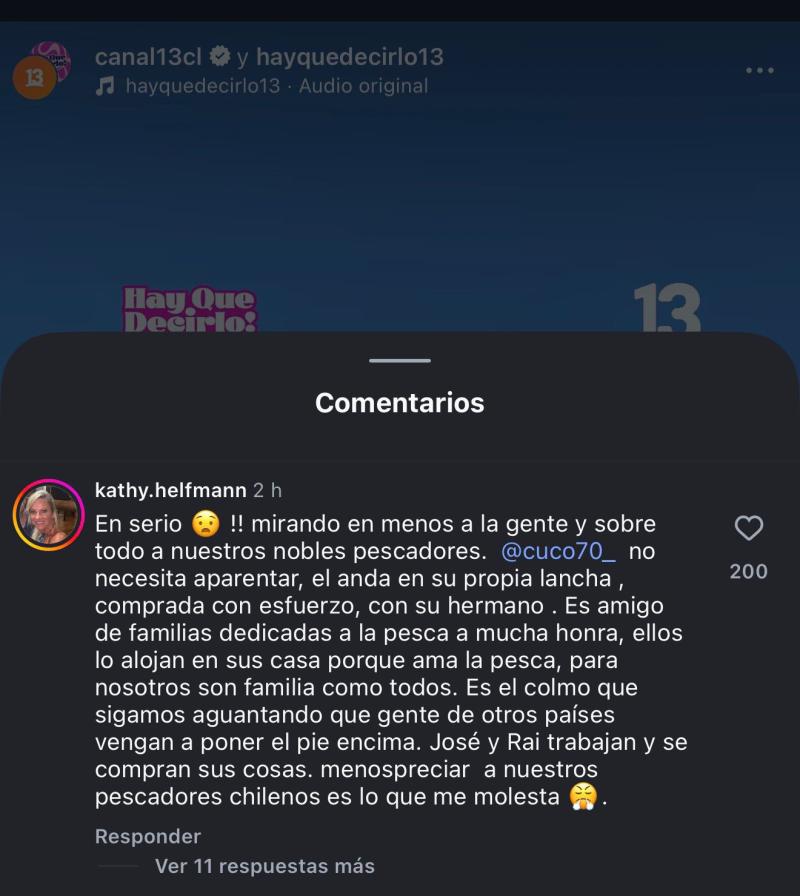Tap the Canal 13 watermark logo
The height and width of the screenshot is (896, 800).
coord(667,305)
